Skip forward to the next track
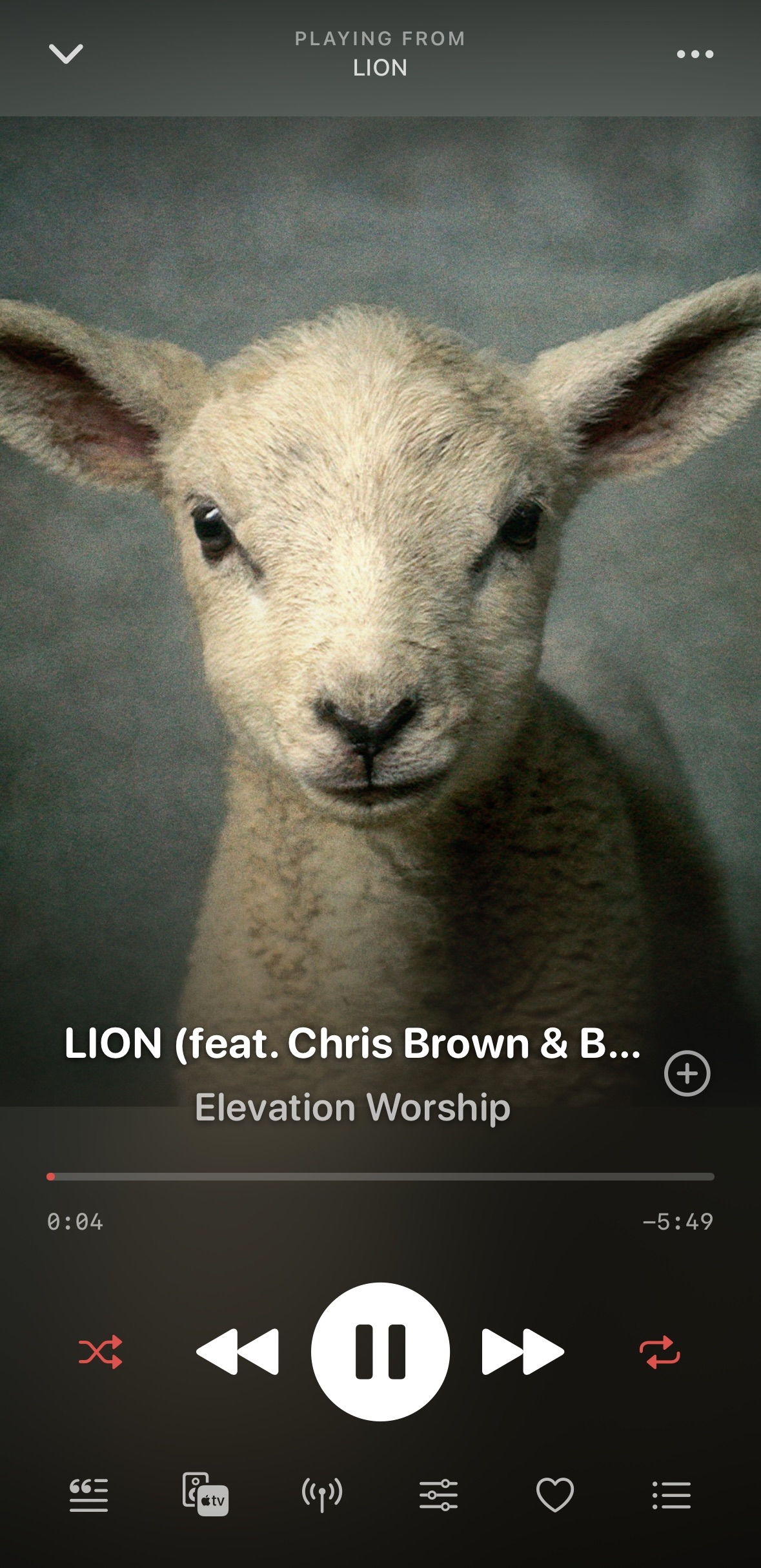Viewport: 761px width, 1568px height. coord(523,1352)
